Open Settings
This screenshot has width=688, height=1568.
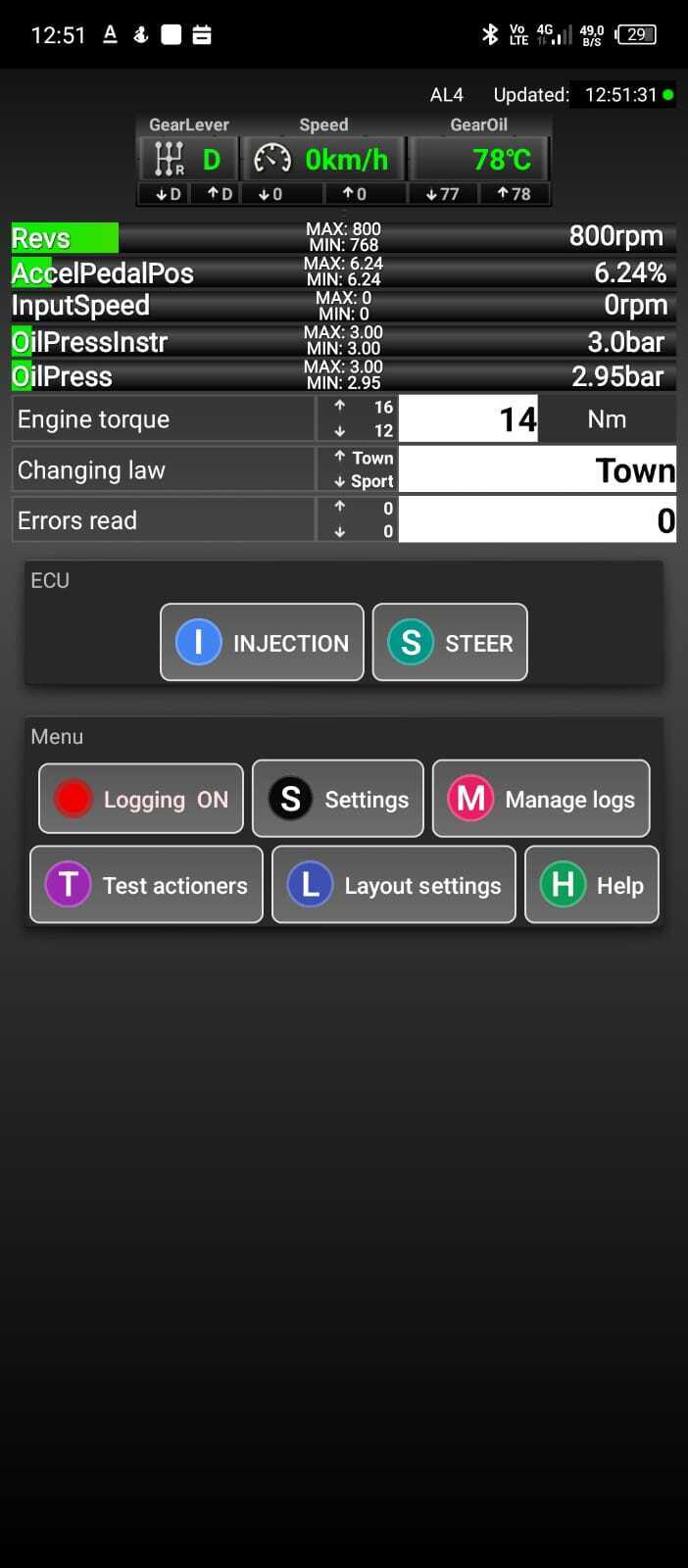338,799
